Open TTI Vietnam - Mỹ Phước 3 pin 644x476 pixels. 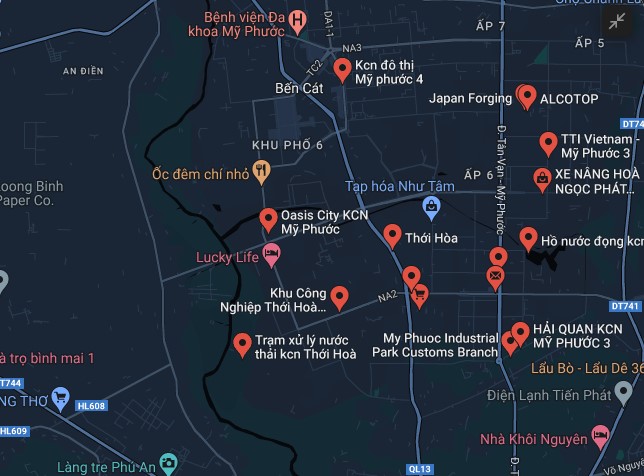click(548, 142)
